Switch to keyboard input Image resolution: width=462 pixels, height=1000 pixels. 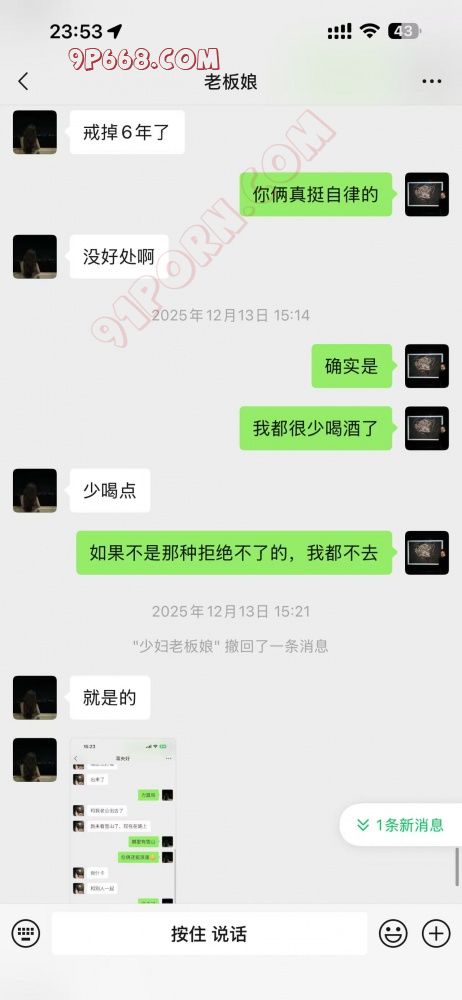[26, 934]
